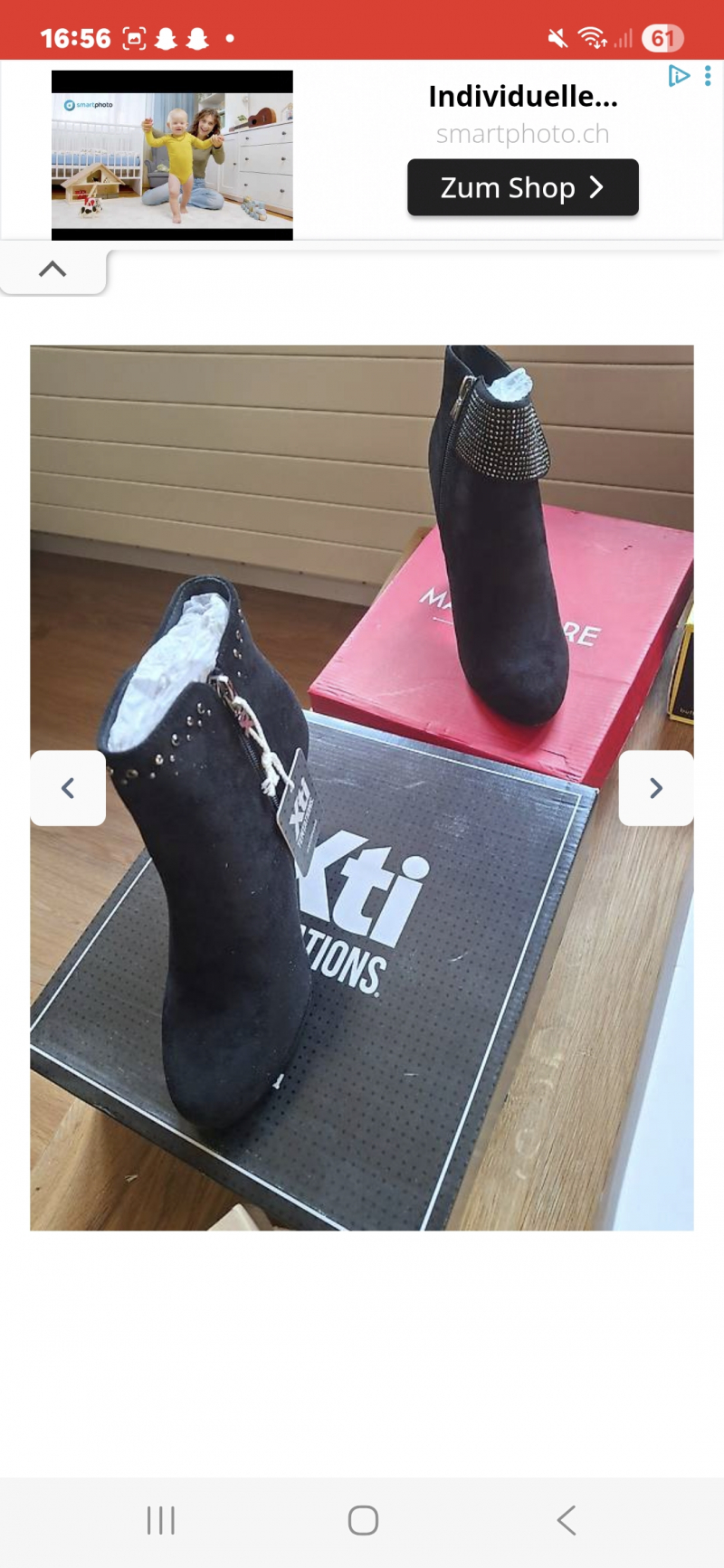Open the smartphoto ad picture
This screenshot has height=1568, width=724.
point(172,155)
